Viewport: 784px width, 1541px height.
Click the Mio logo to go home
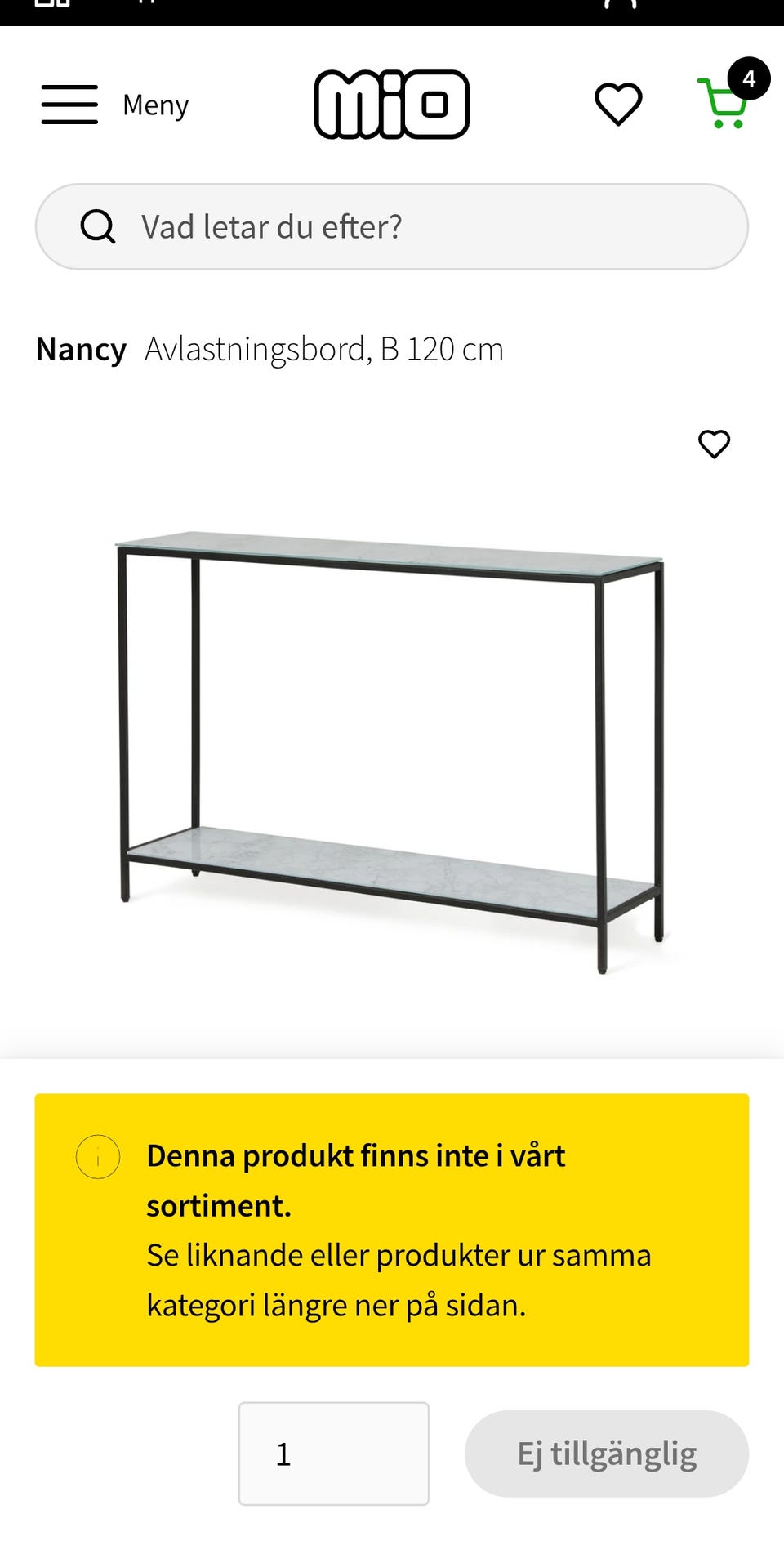pyautogui.click(x=392, y=105)
